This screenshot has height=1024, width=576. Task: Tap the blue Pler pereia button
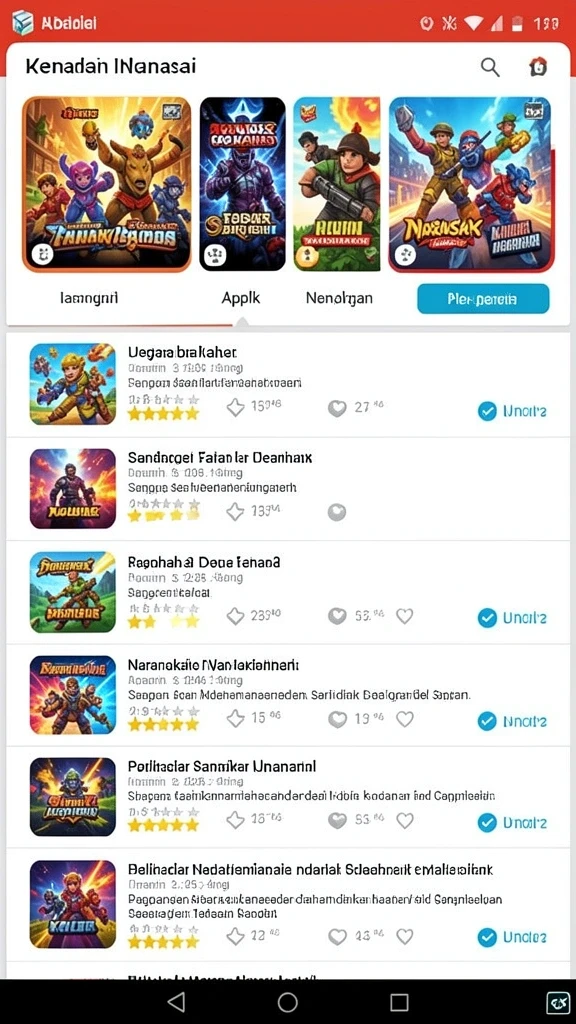[x=483, y=299]
